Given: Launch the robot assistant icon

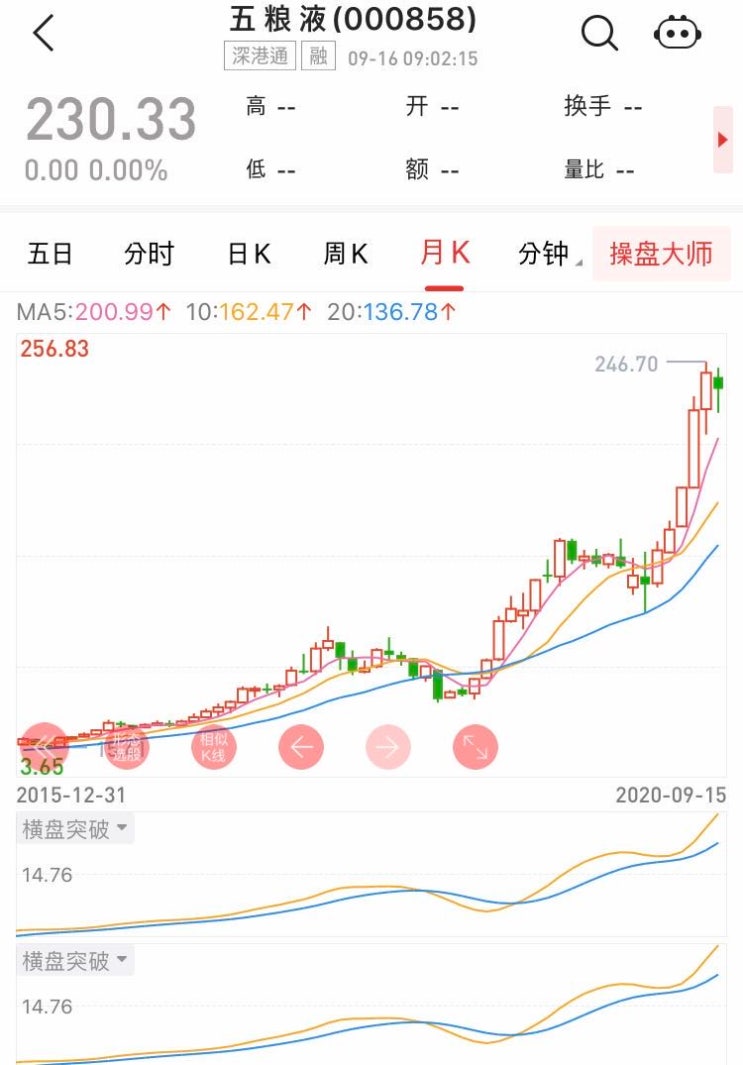Looking at the screenshot, I should [x=678, y=31].
